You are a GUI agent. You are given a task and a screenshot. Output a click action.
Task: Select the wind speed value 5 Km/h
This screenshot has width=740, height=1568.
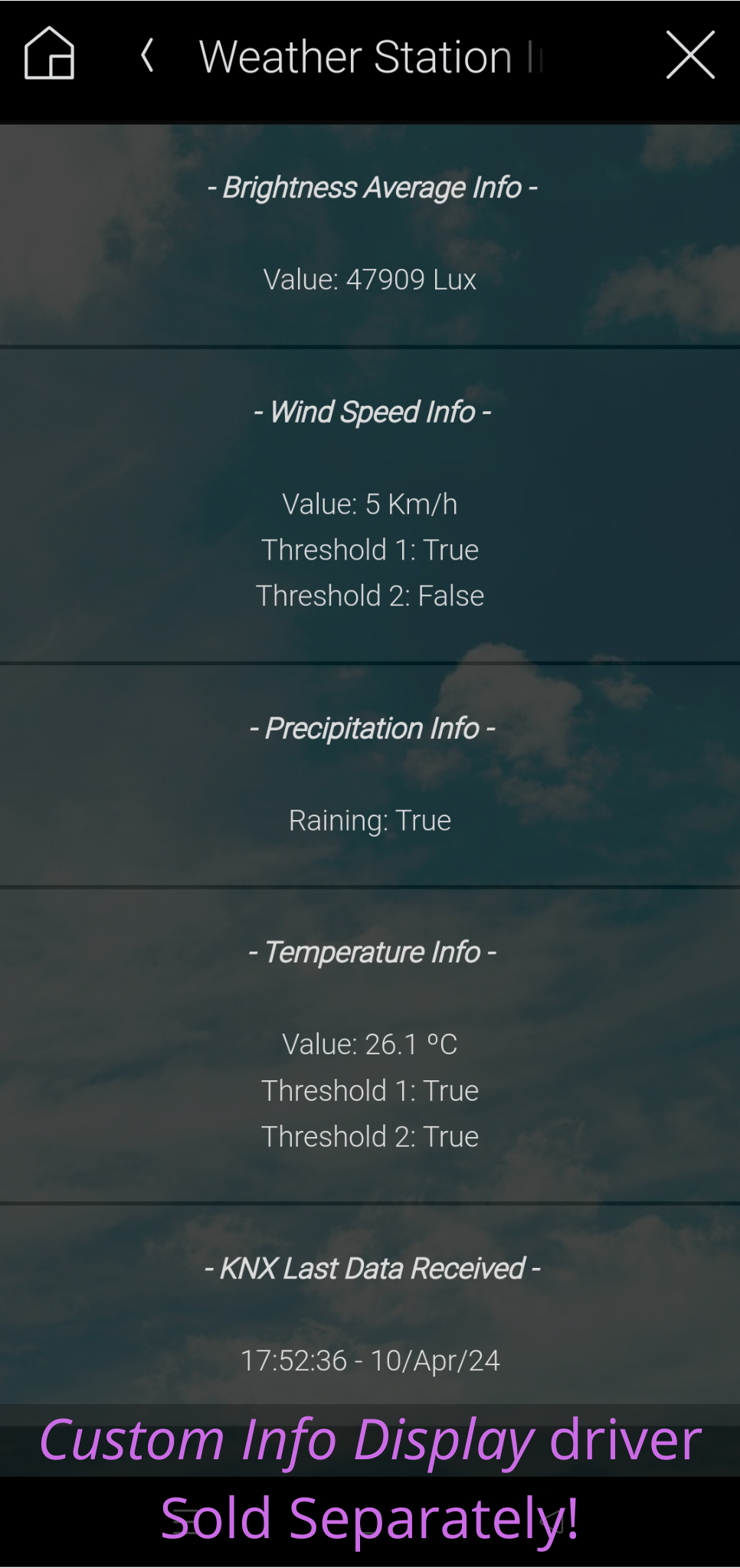(x=370, y=504)
